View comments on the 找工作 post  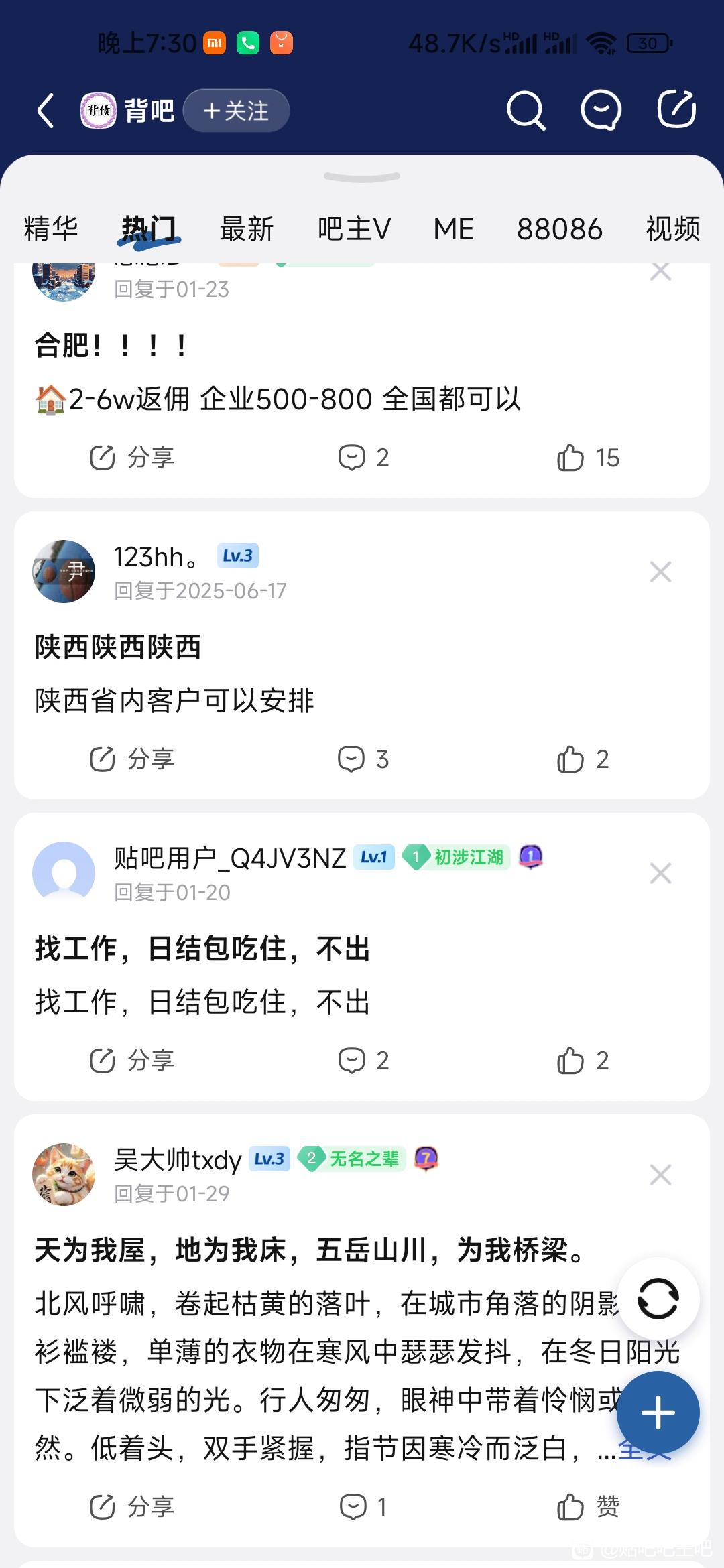tap(363, 1061)
